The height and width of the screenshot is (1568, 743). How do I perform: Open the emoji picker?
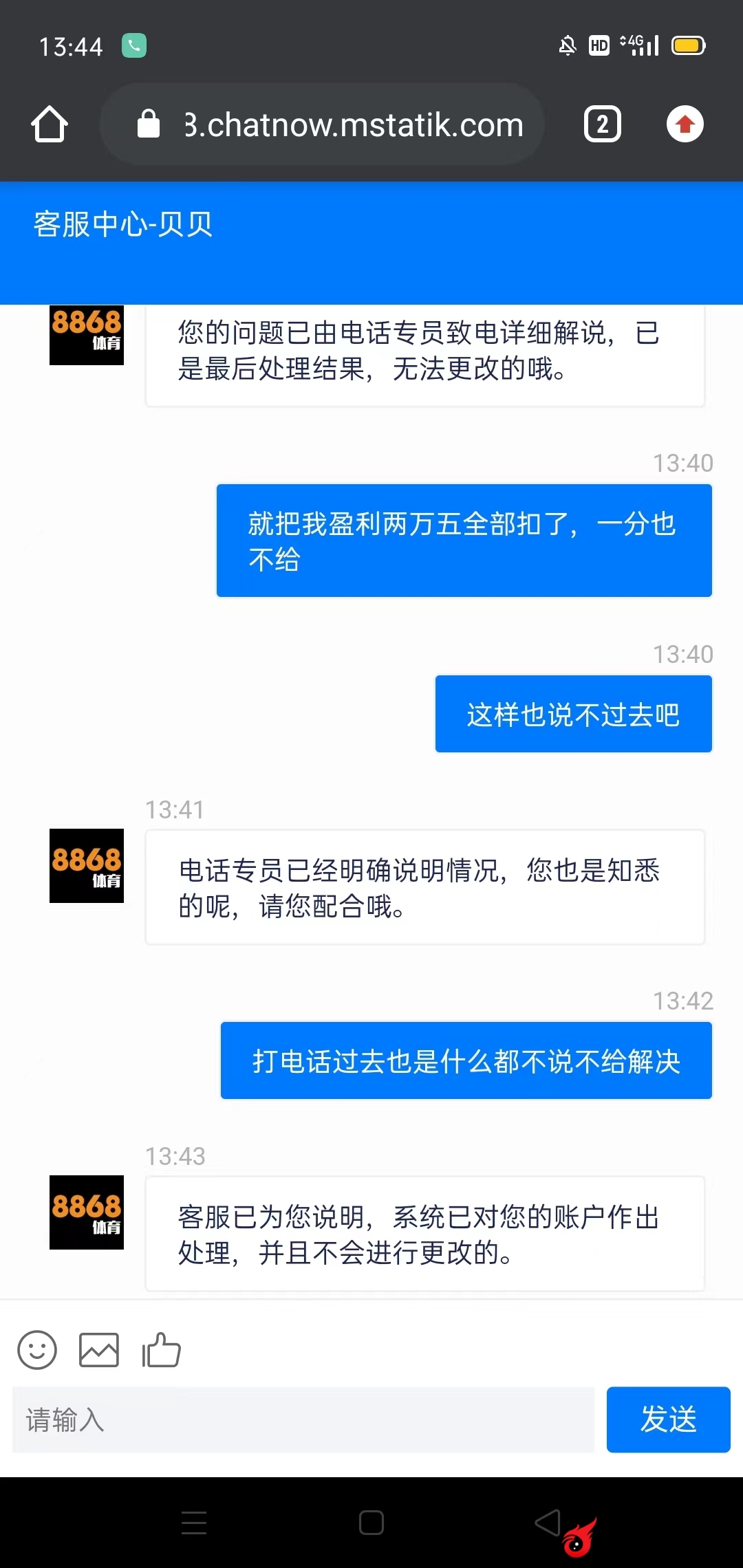tap(37, 1349)
